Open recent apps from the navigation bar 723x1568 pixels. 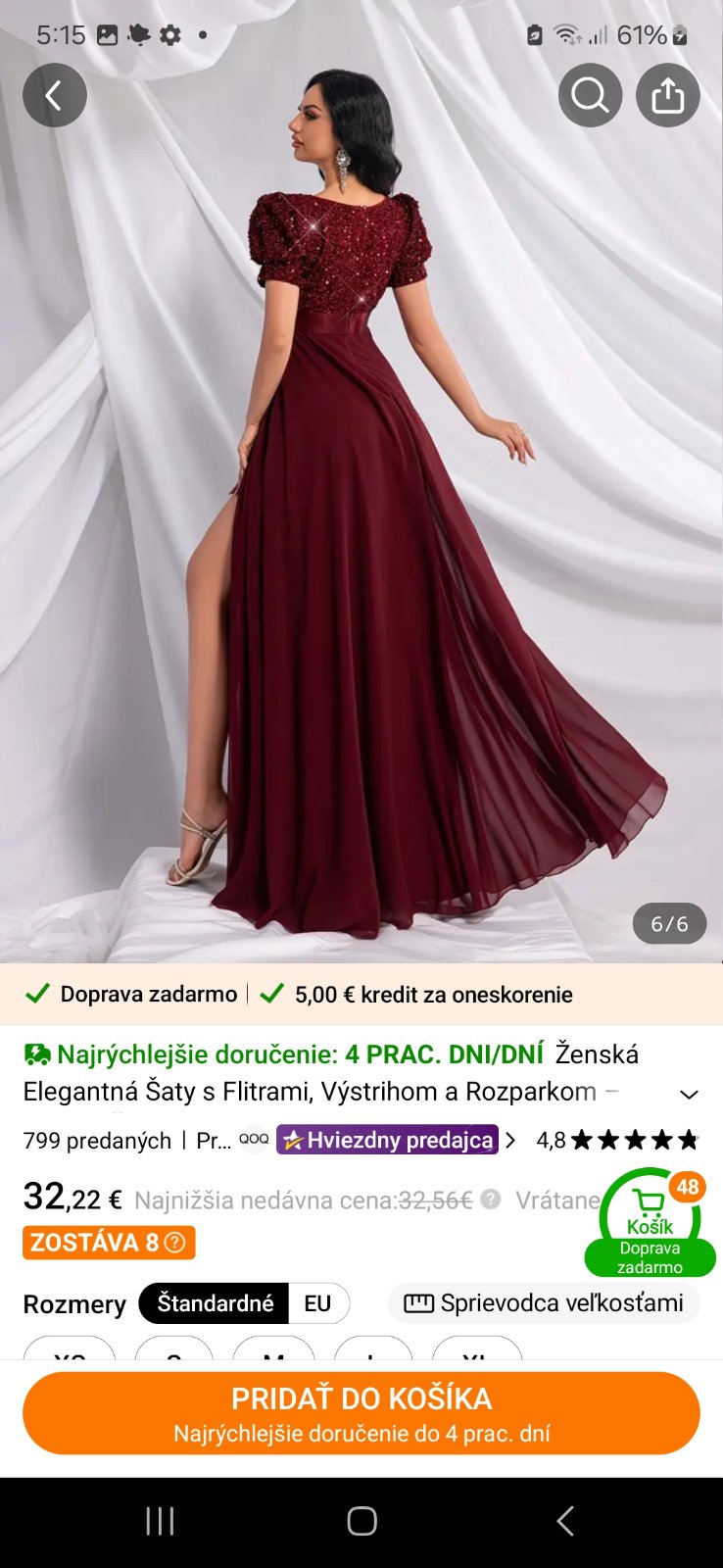[160, 1521]
